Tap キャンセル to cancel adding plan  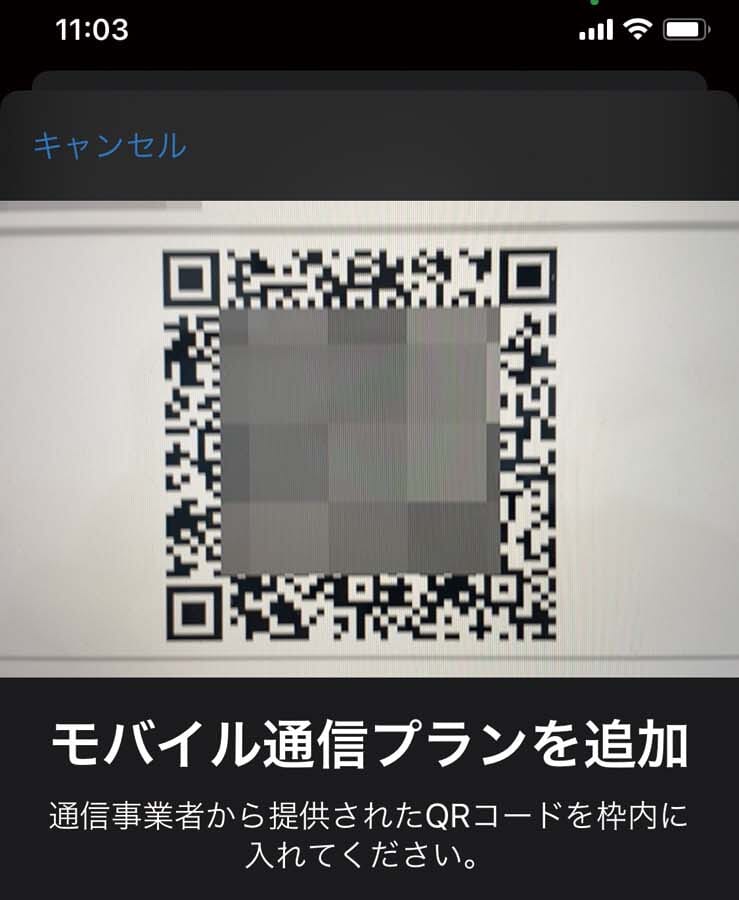coord(110,146)
